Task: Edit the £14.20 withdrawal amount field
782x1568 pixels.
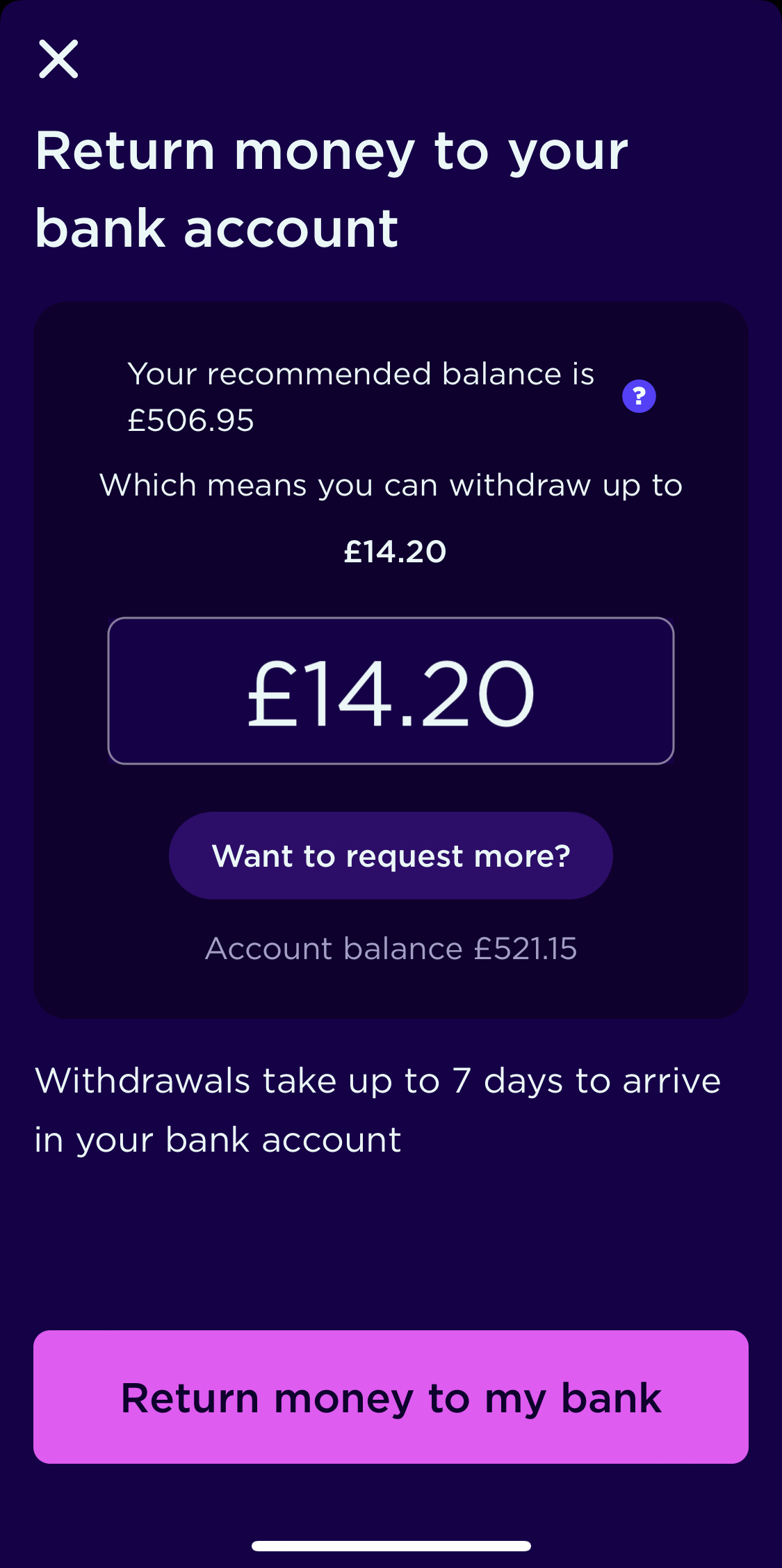Action: click(391, 691)
